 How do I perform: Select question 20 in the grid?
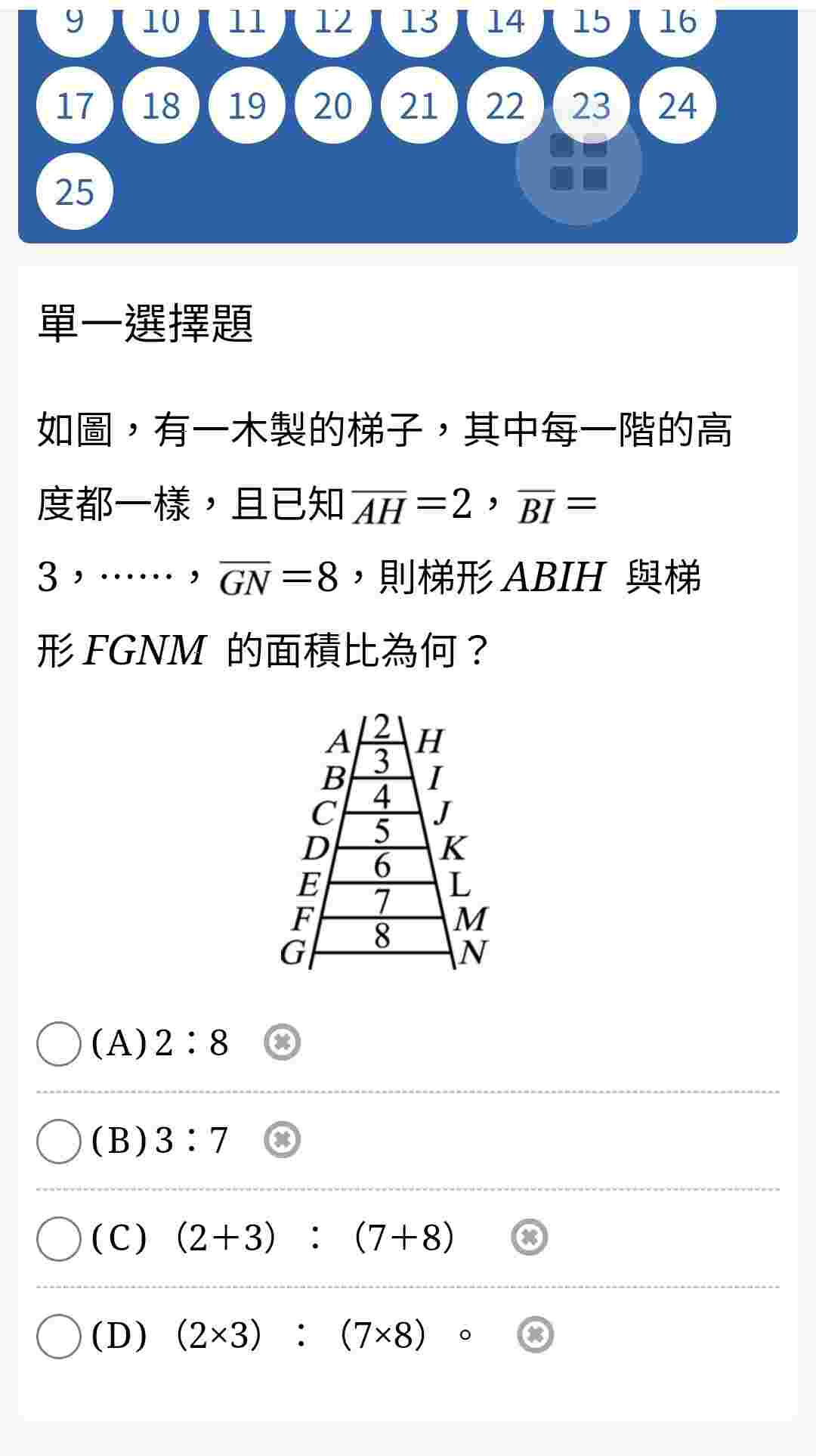(x=332, y=106)
